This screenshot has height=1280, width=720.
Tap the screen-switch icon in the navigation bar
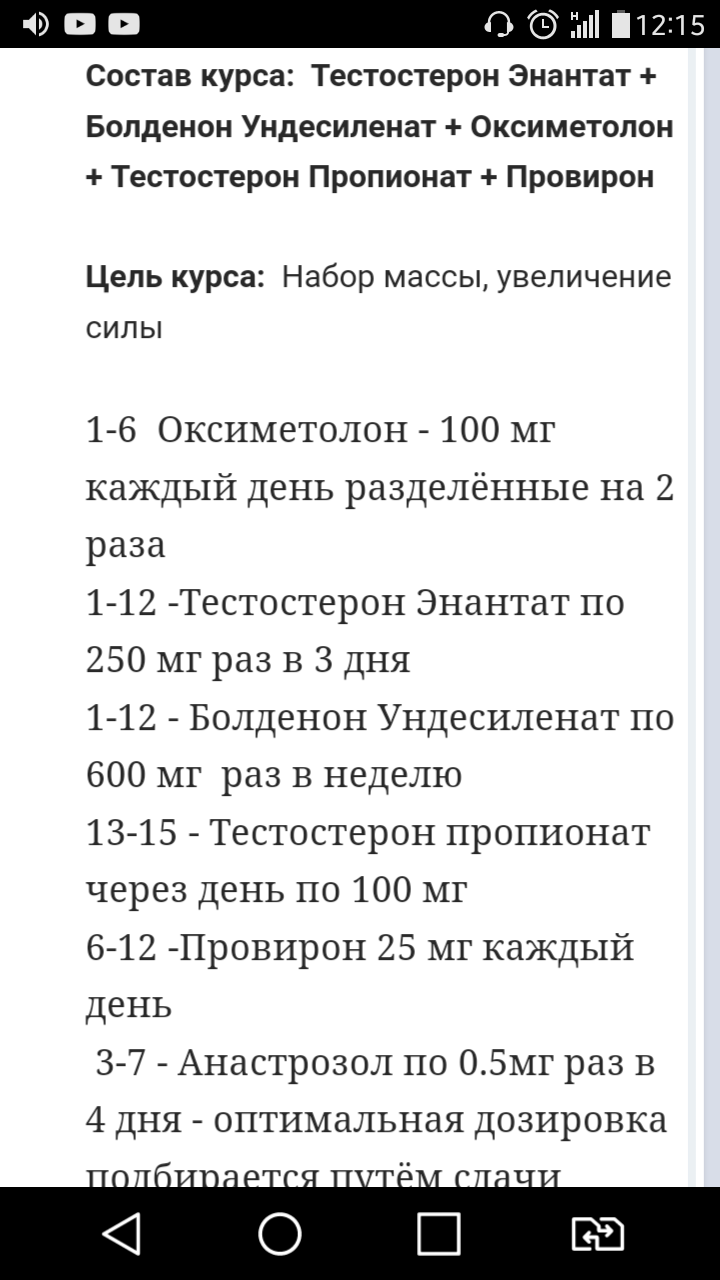(x=597, y=1234)
